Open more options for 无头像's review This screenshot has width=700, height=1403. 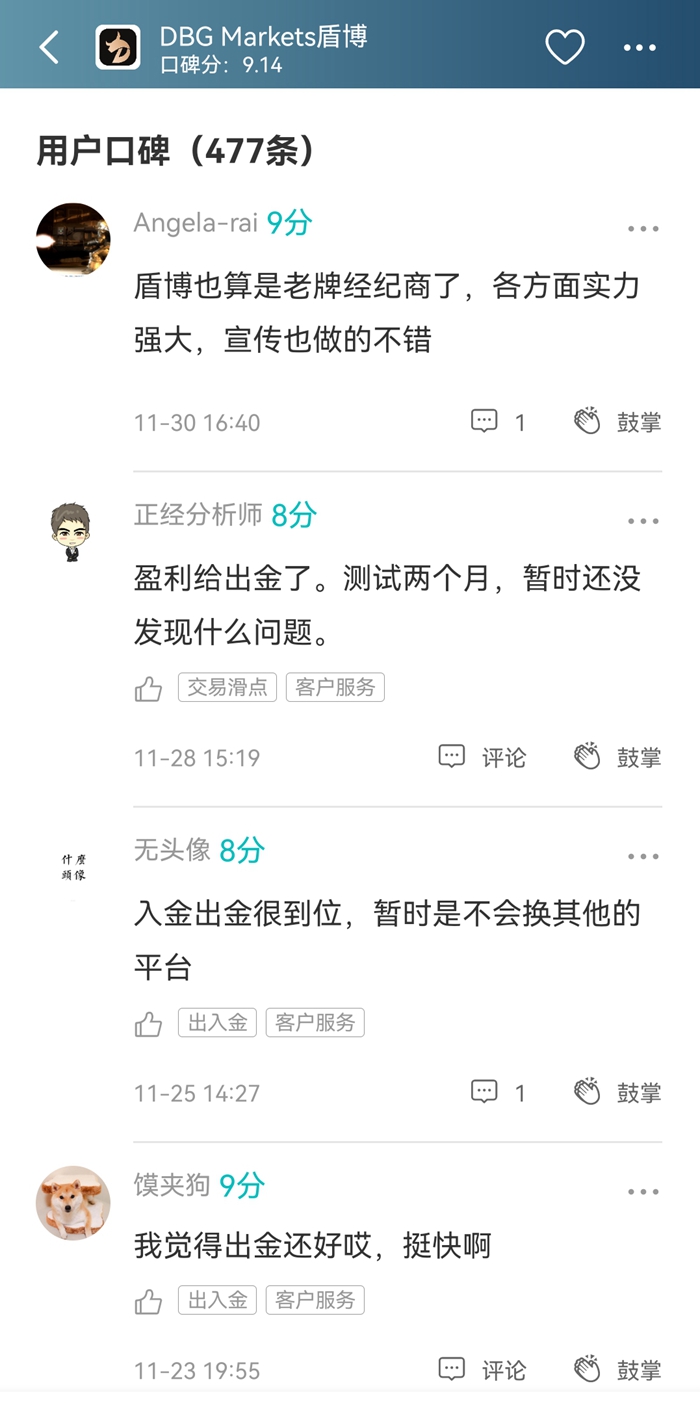coord(643,857)
